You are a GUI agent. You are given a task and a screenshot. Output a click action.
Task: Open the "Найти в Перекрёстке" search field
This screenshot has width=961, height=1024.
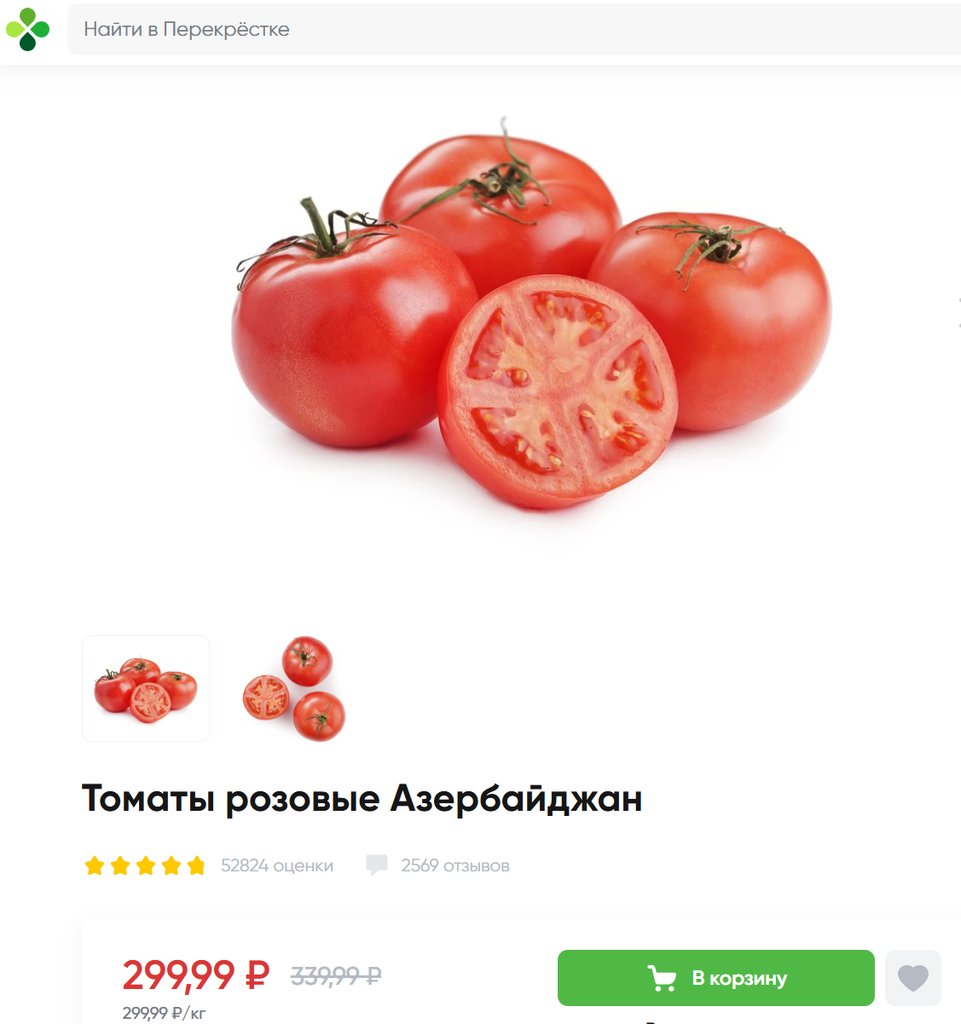pyautogui.click(x=500, y=29)
